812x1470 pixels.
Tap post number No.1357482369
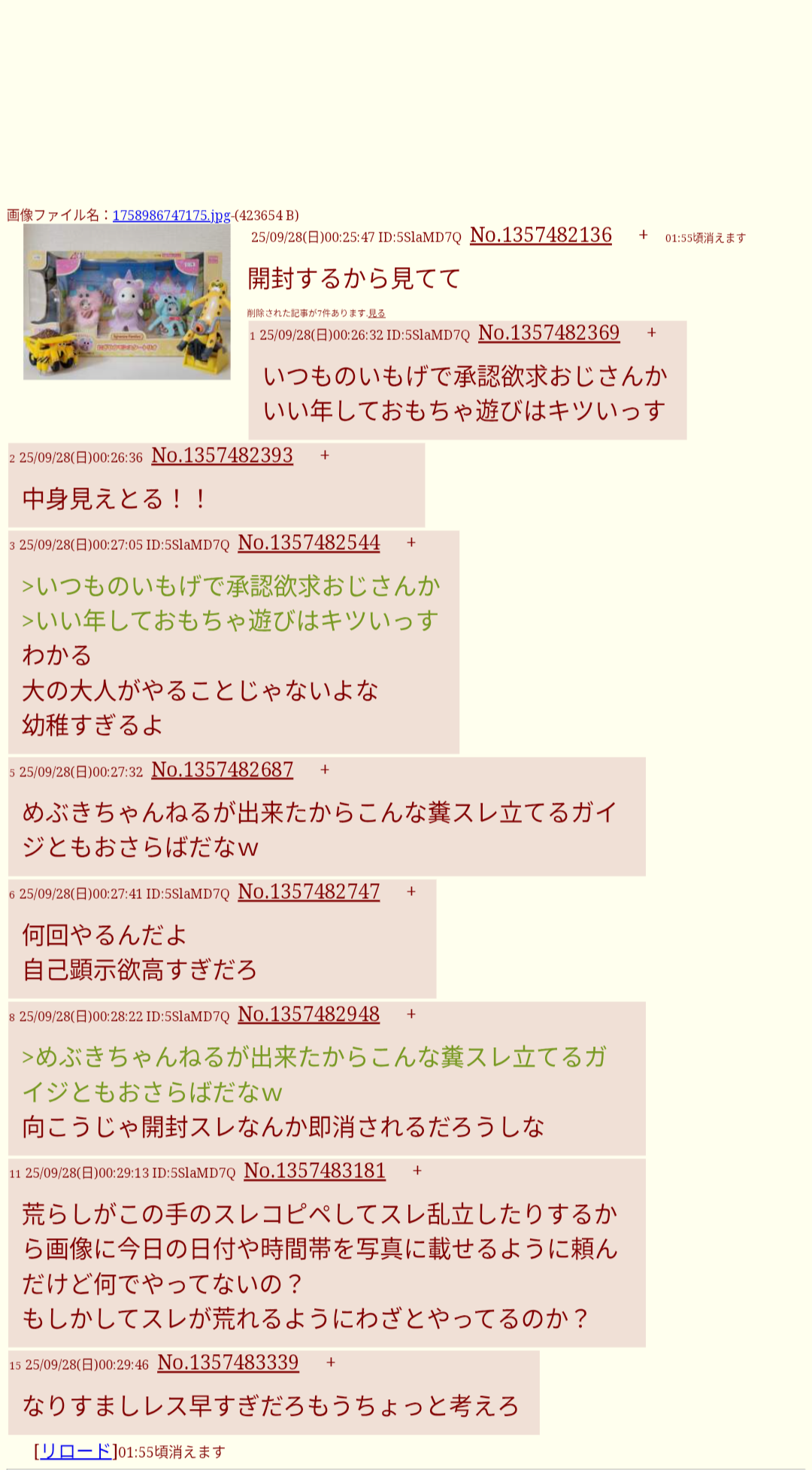549,333
